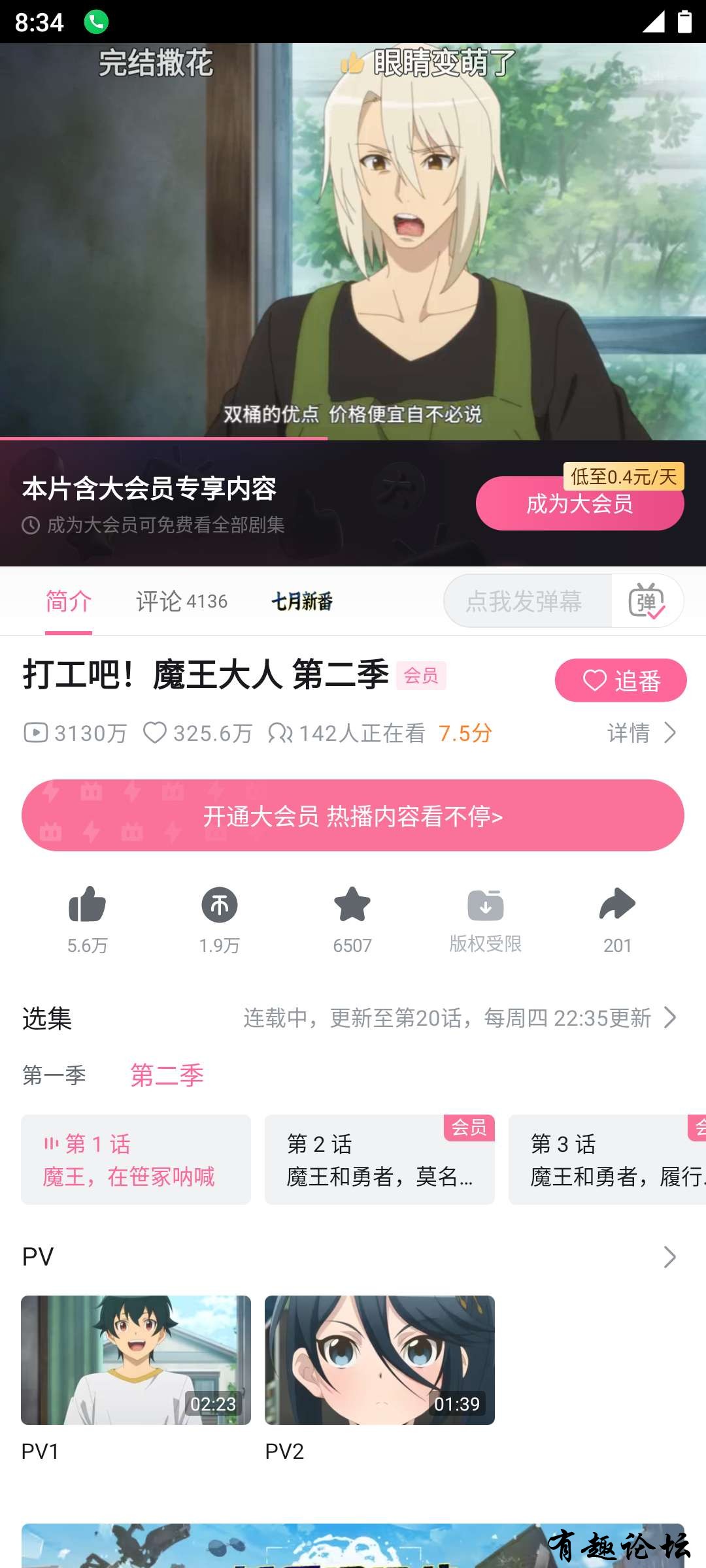706x1568 pixels.
Task: Tap 开通大会员 热播内容看不停 banner
Action: [x=353, y=815]
